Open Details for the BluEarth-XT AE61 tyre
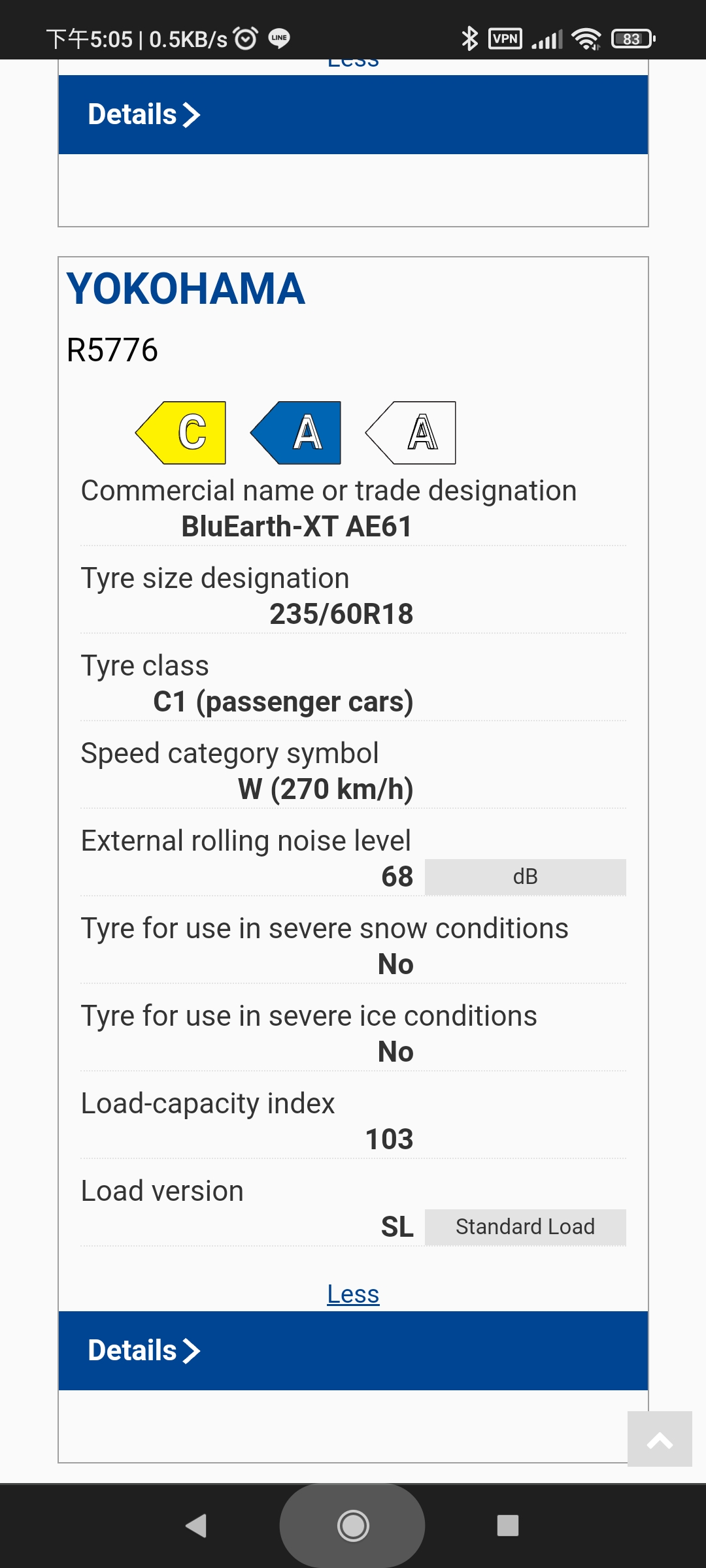706x1568 pixels. click(x=353, y=1350)
